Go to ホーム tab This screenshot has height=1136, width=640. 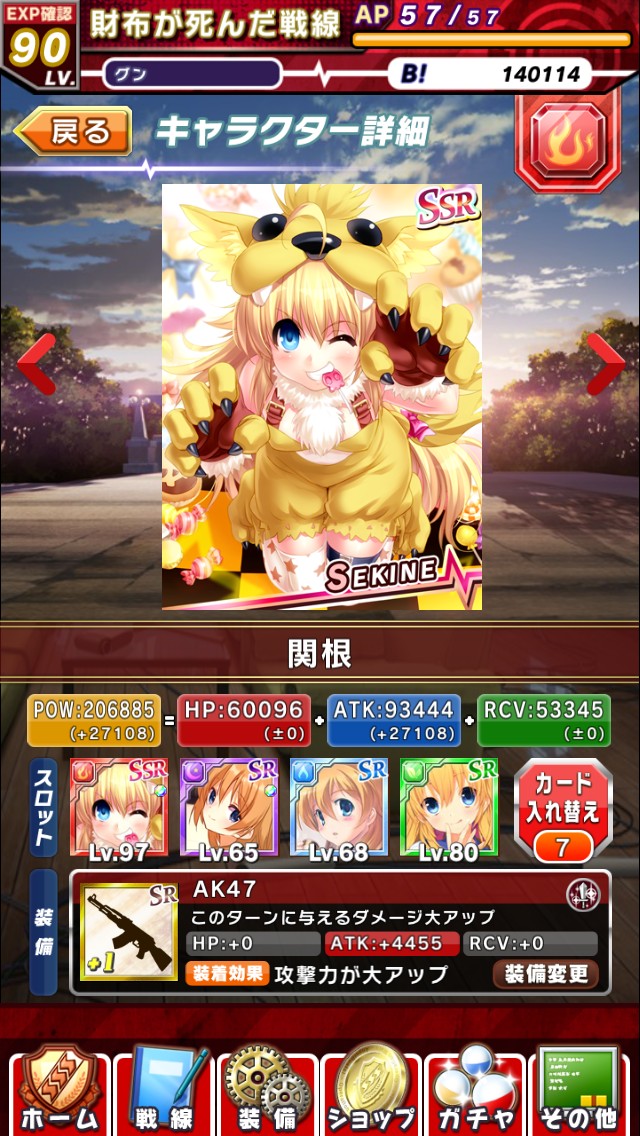click(59, 1091)
